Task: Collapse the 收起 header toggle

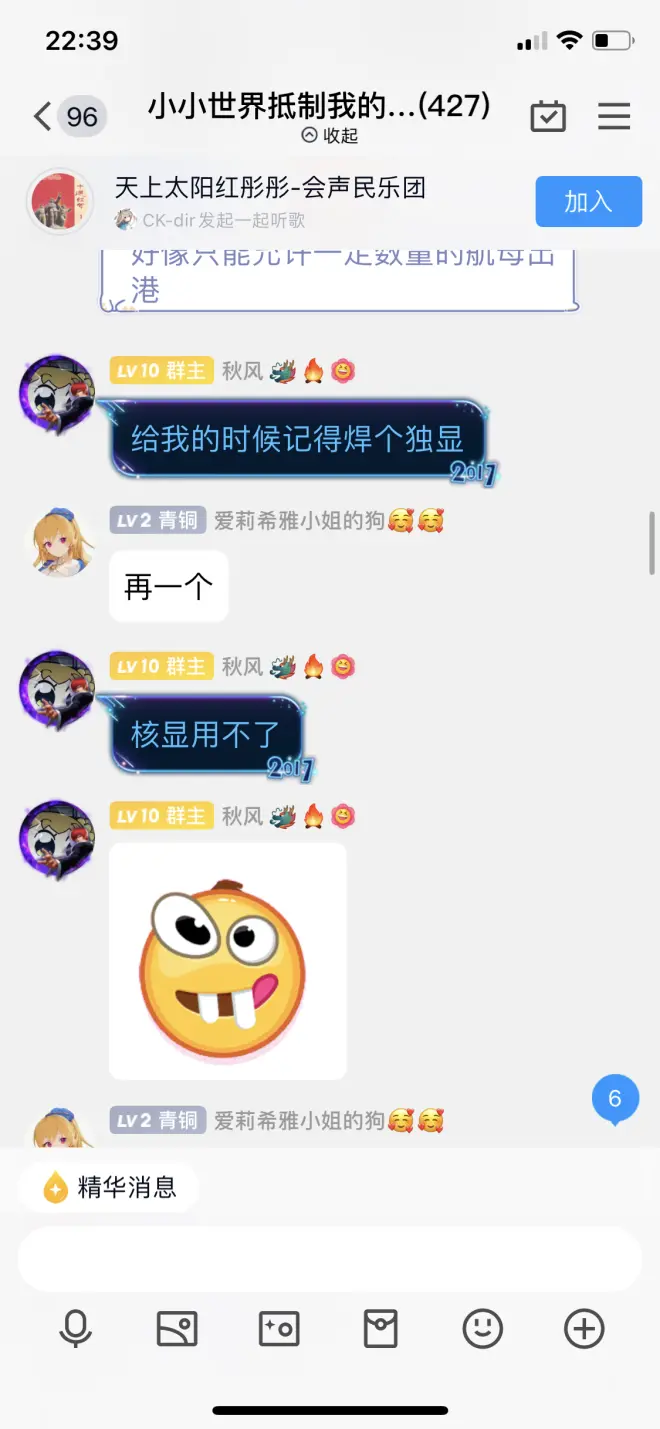Action: tap(329, 136)
